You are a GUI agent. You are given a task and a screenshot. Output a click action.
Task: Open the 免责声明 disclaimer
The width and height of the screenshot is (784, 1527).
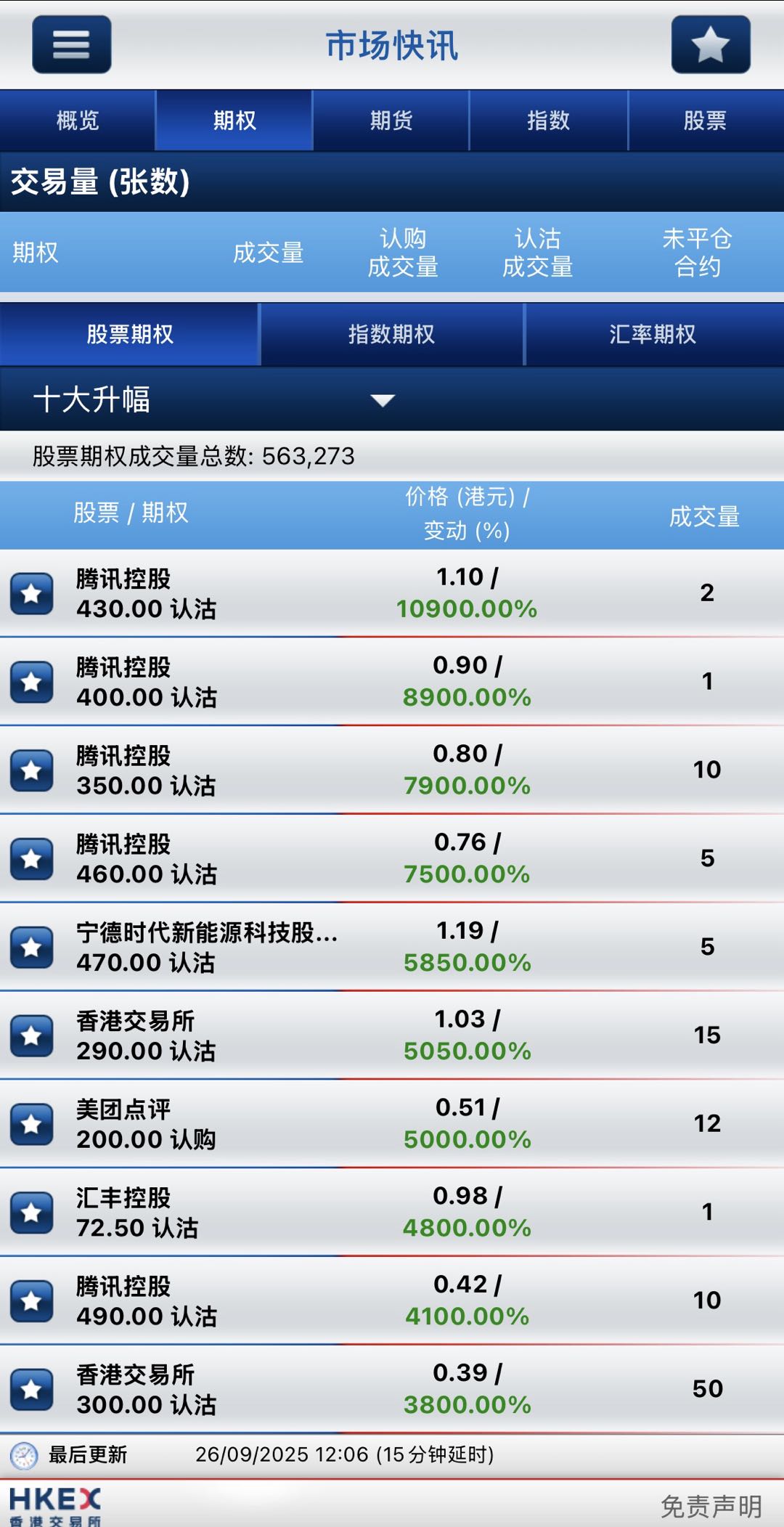(x=711, y=1507)
